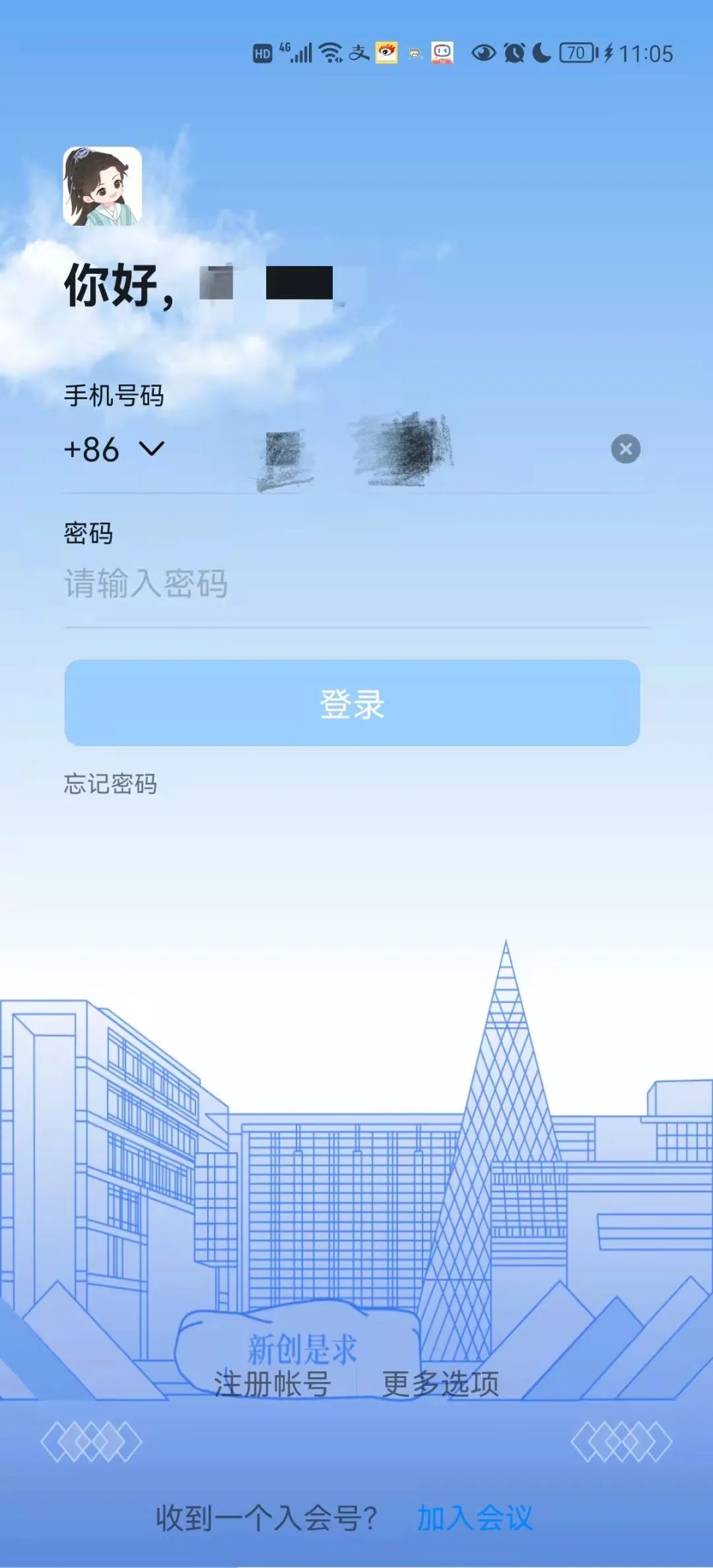Viewport: 713px width, 1568px height.
Task: Open 忘记密码 to reset password
Action: (x=110, y=784)
